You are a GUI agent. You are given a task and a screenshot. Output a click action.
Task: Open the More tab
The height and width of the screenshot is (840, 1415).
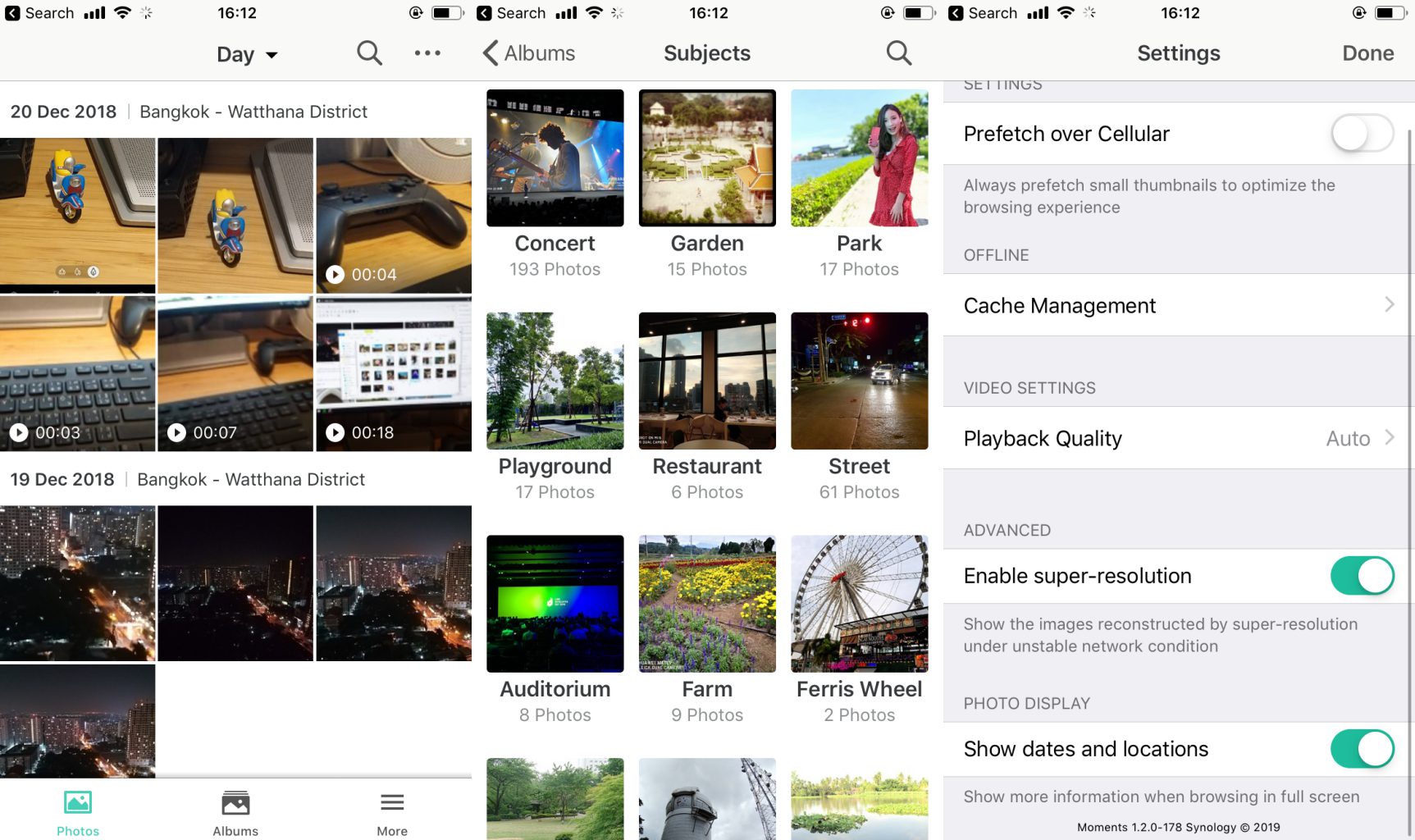392,813
